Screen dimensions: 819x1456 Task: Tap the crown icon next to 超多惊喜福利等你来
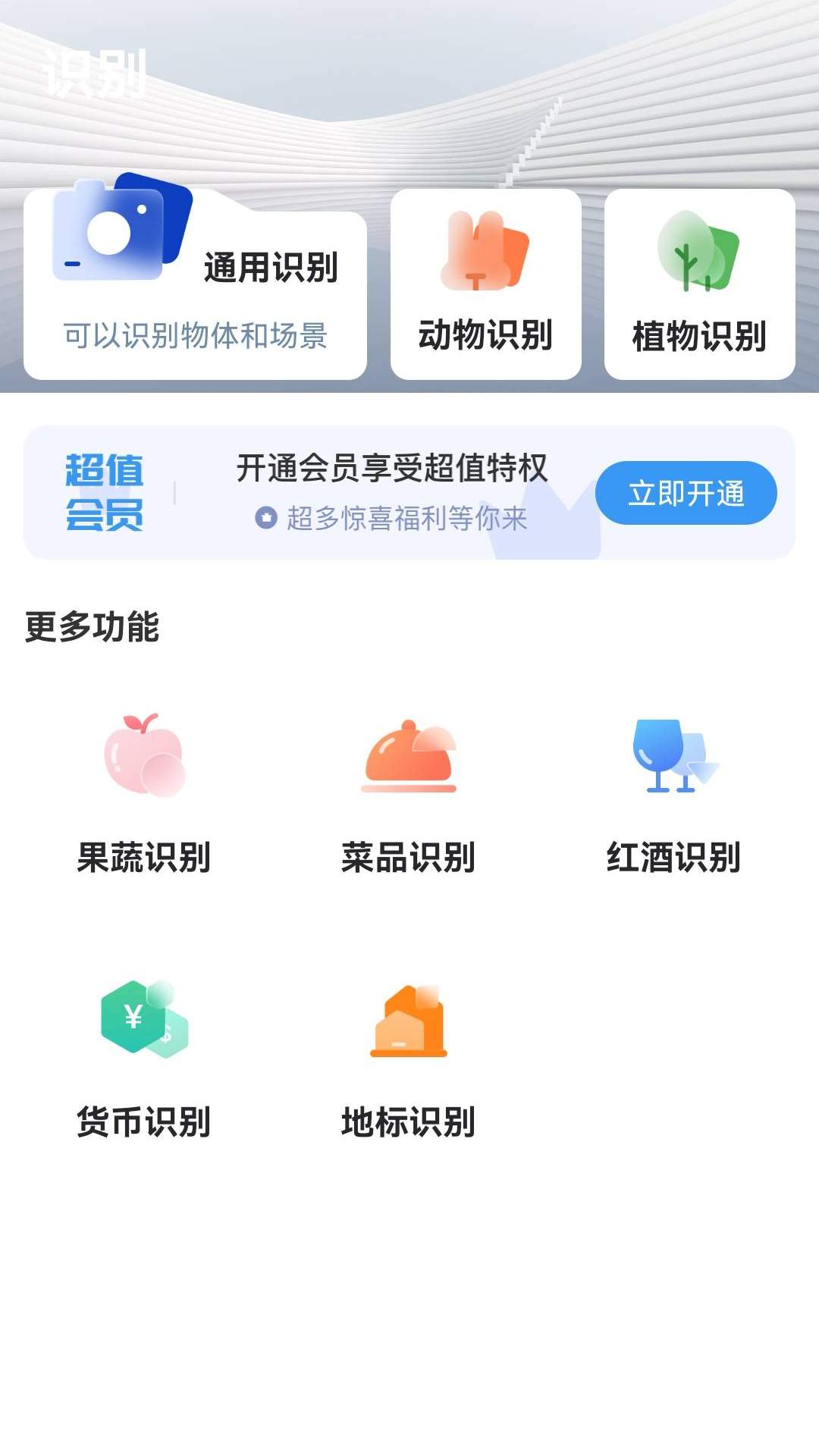pyautogui.click(x=267, y=516)
